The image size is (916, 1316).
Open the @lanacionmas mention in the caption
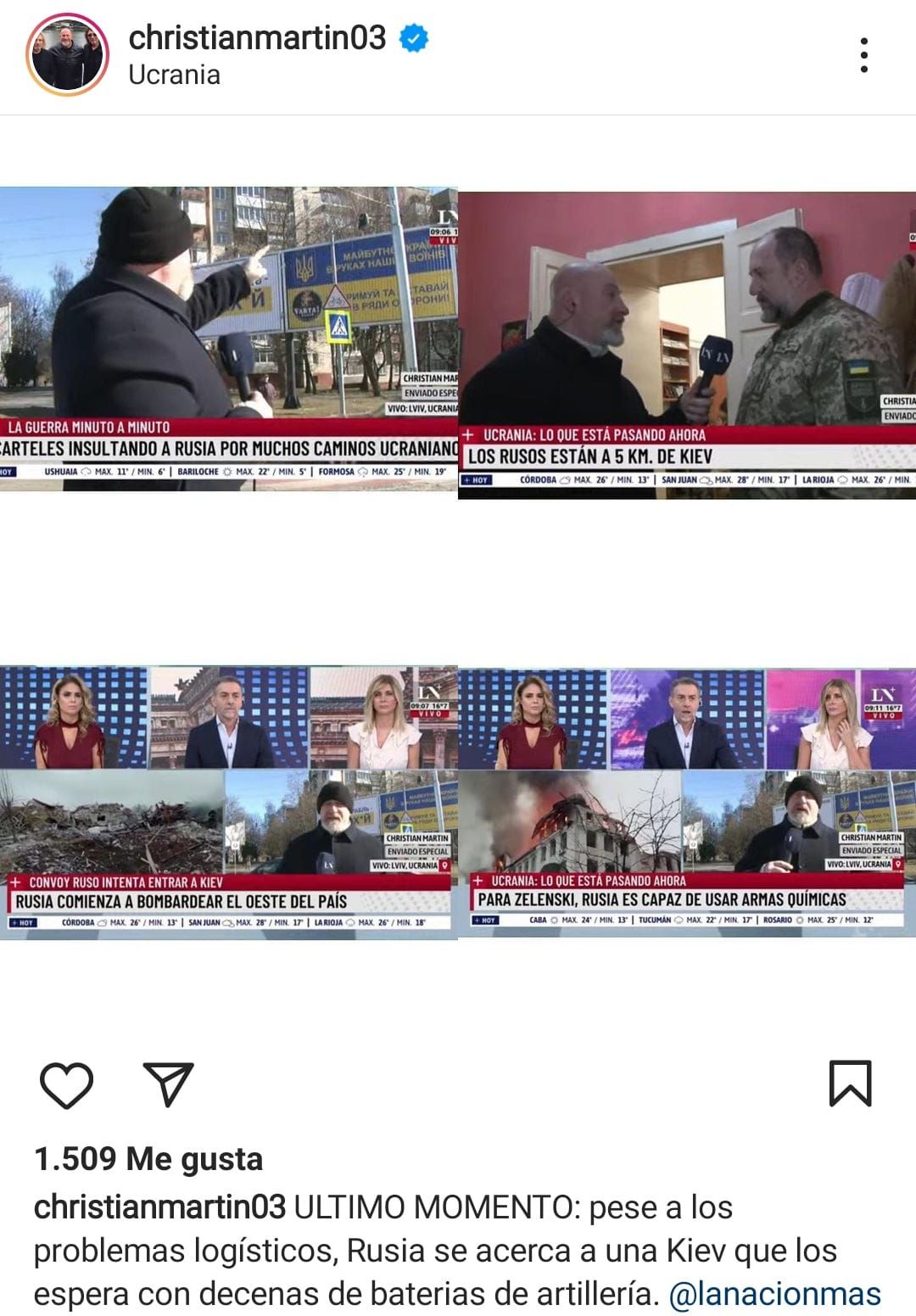(x=774, y=1294)
